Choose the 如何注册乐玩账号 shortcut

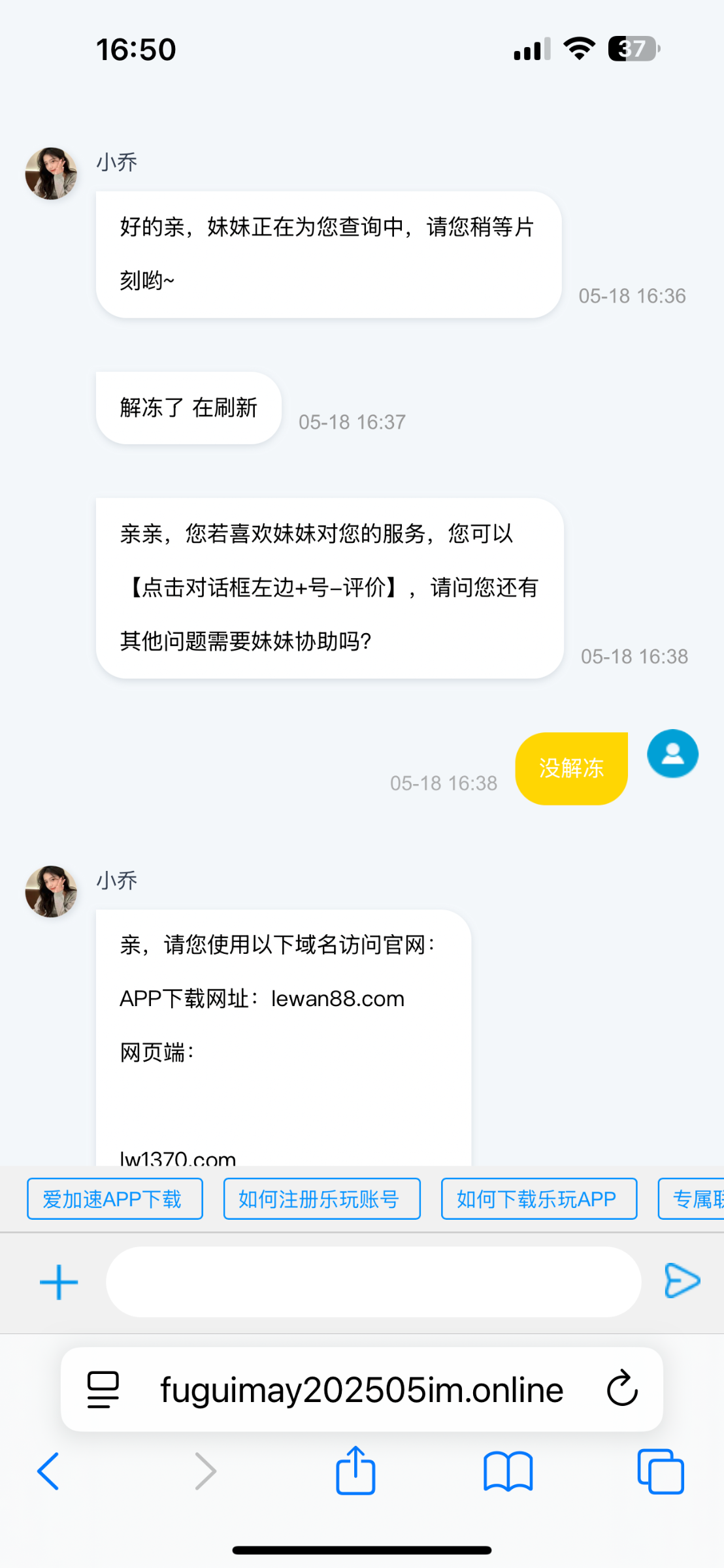click(x=321, y=1199)
